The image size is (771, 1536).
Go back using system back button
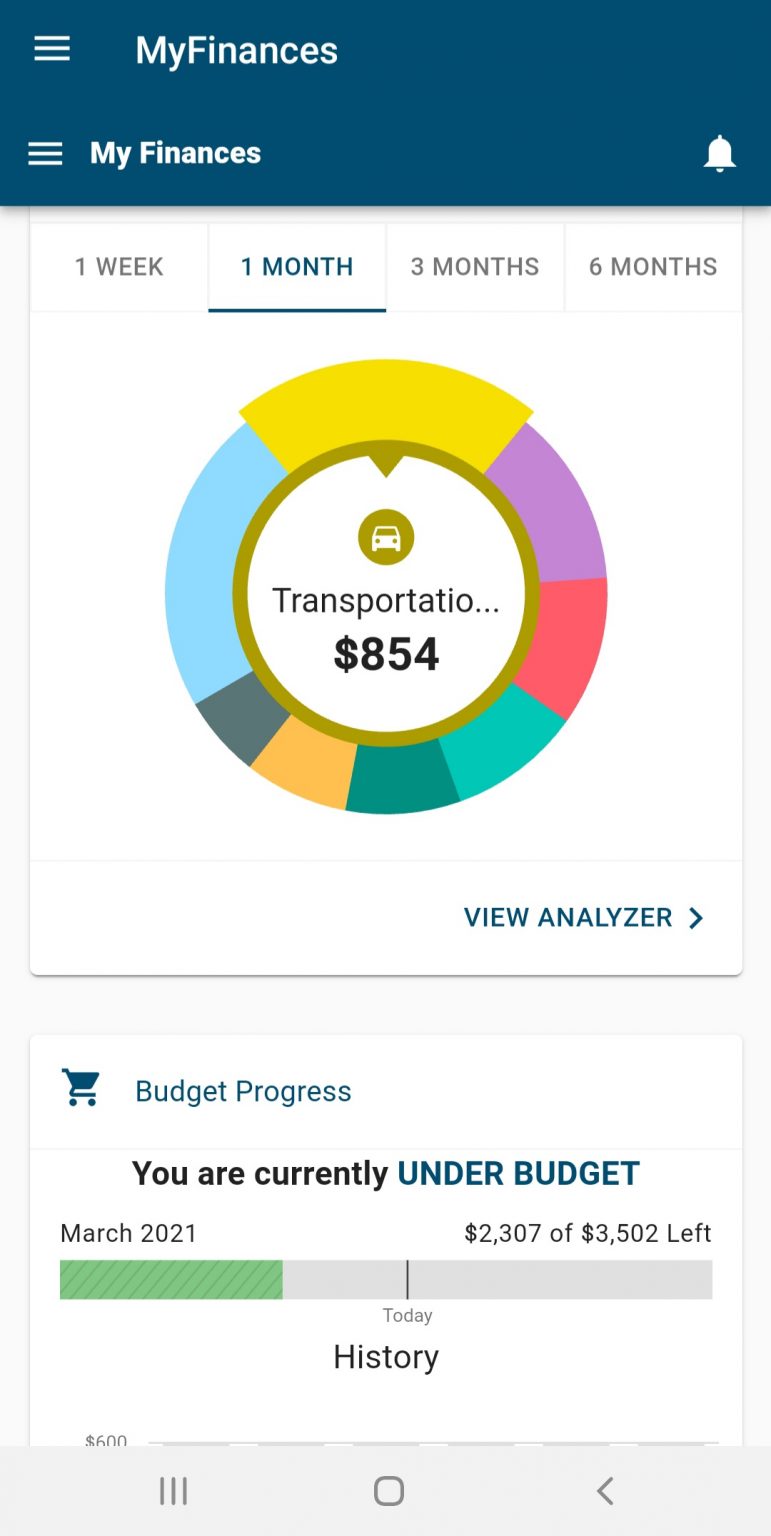pos(604,1491)
